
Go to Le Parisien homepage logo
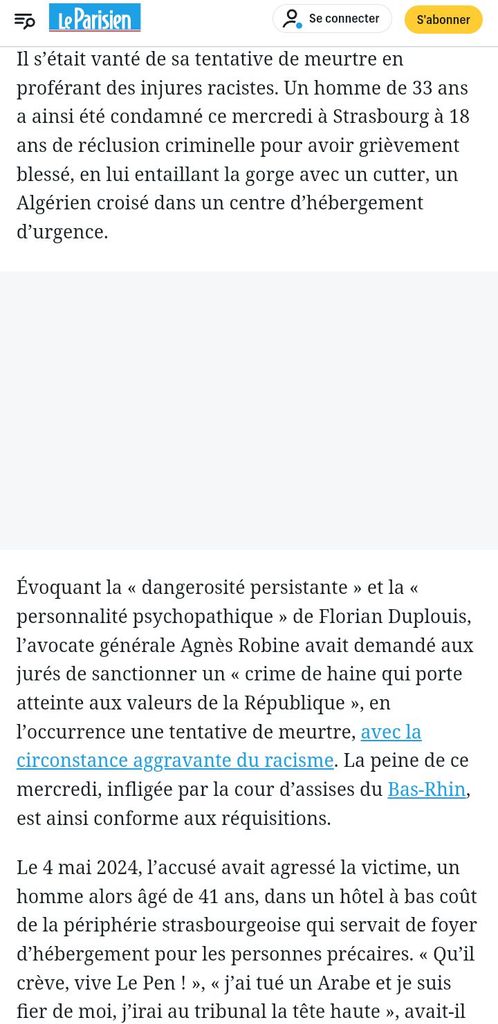pyautogui.click(x=95, y=18)
